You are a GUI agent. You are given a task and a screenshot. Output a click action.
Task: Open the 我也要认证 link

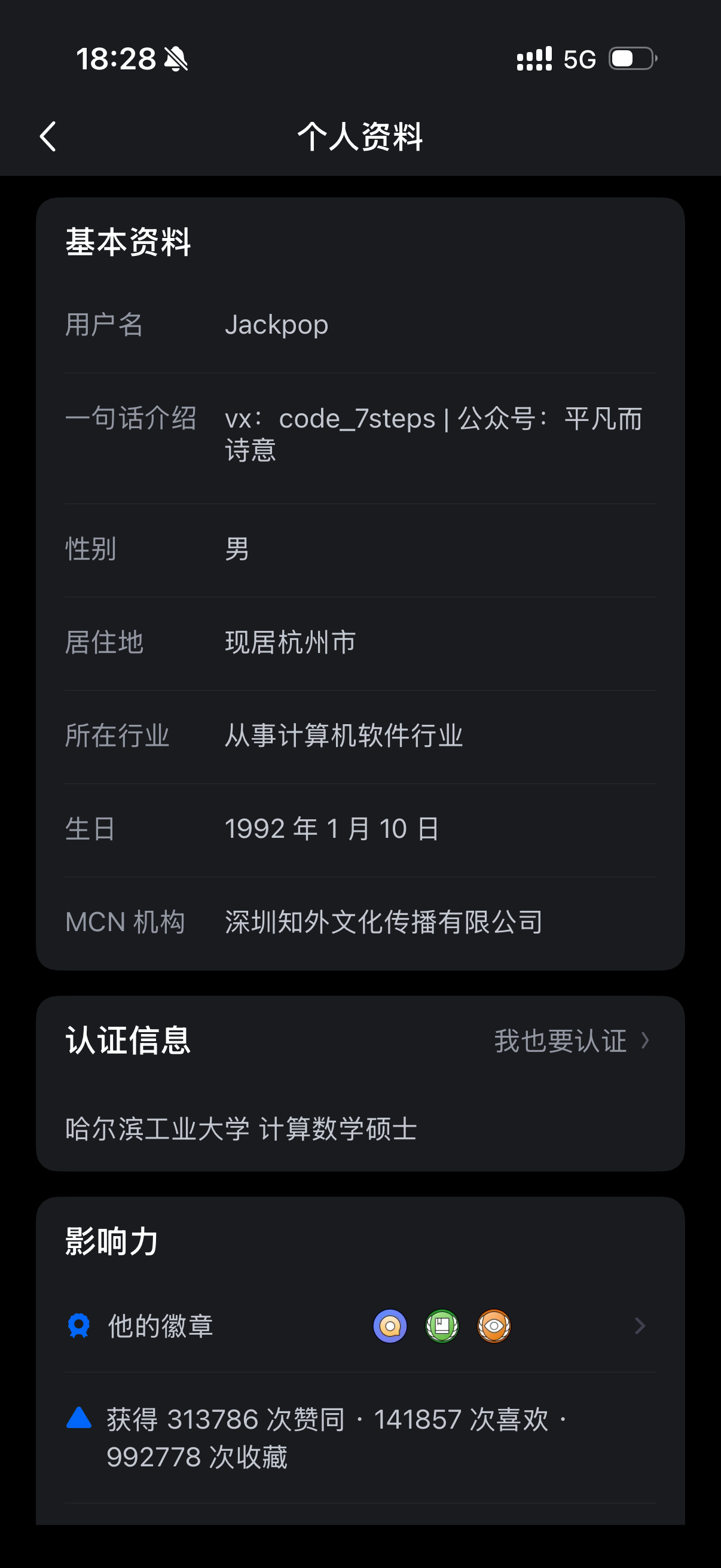(572, 1041)
